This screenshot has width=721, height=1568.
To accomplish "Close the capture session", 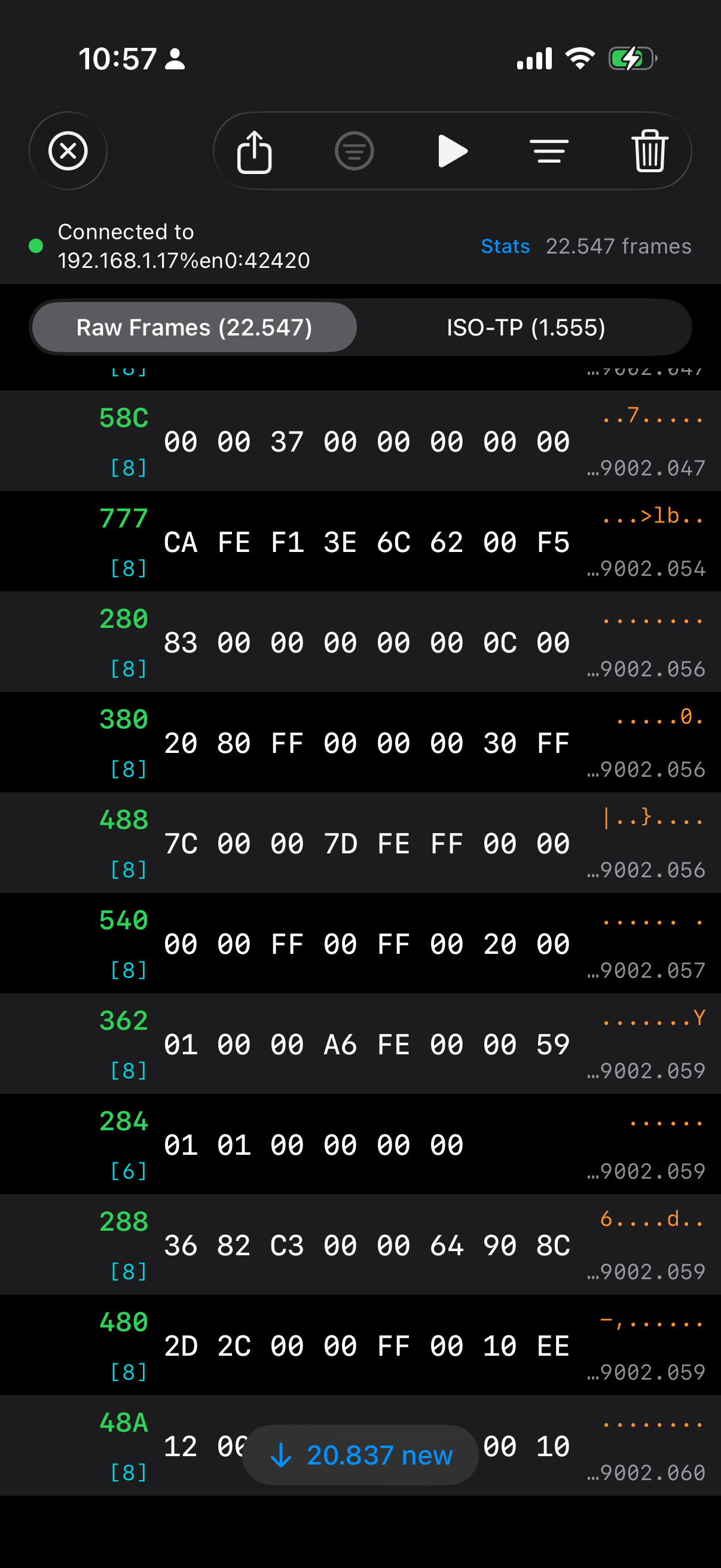I will [68, 151].
